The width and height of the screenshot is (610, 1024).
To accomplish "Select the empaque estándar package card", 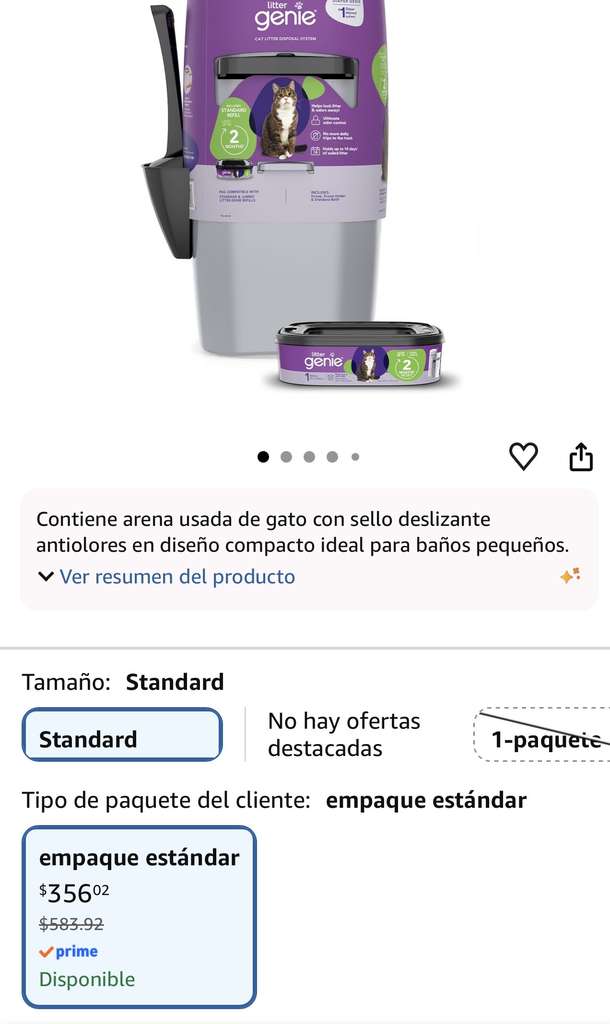I will pyautogui.click(x=139, y=917).
